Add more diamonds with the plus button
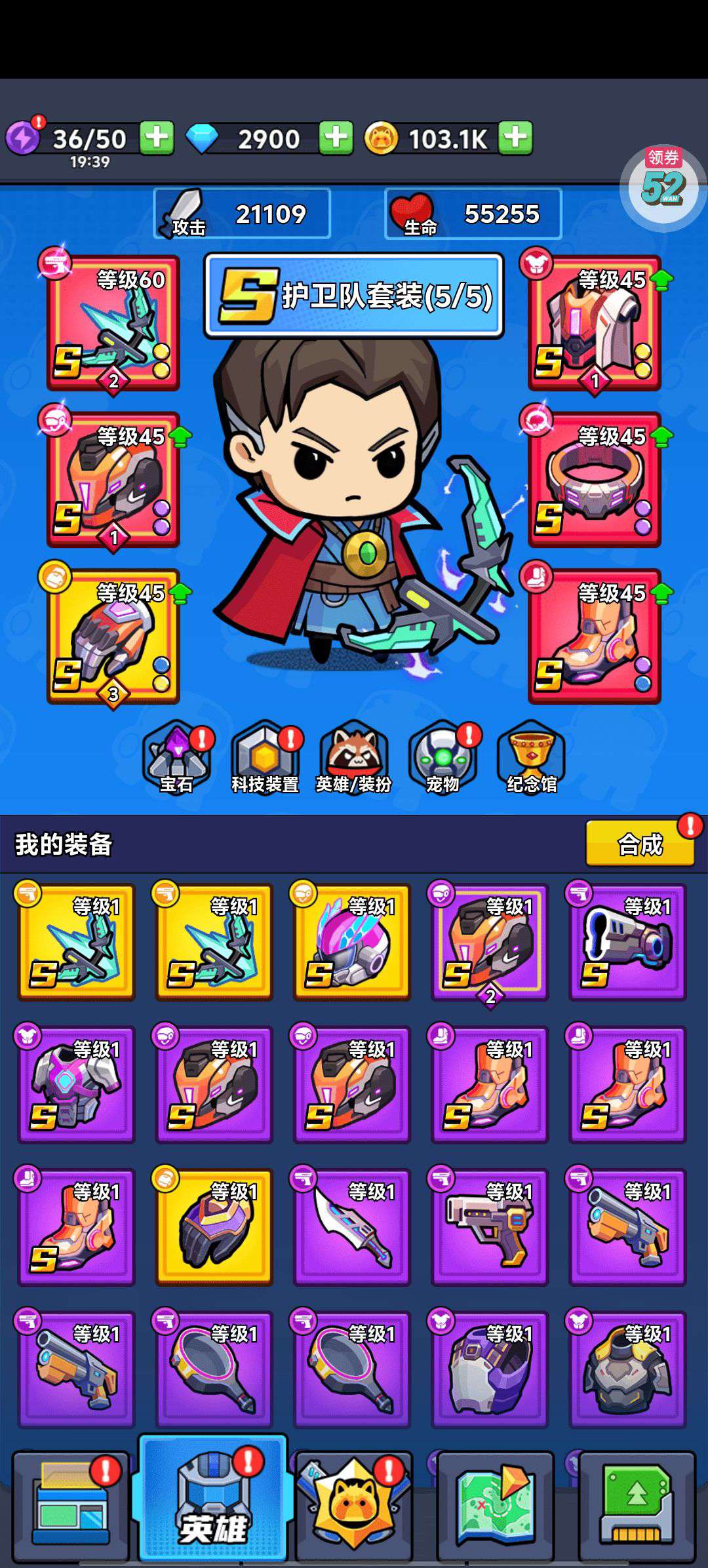Viewport: 708px width, 1568px height. [336, 138]
